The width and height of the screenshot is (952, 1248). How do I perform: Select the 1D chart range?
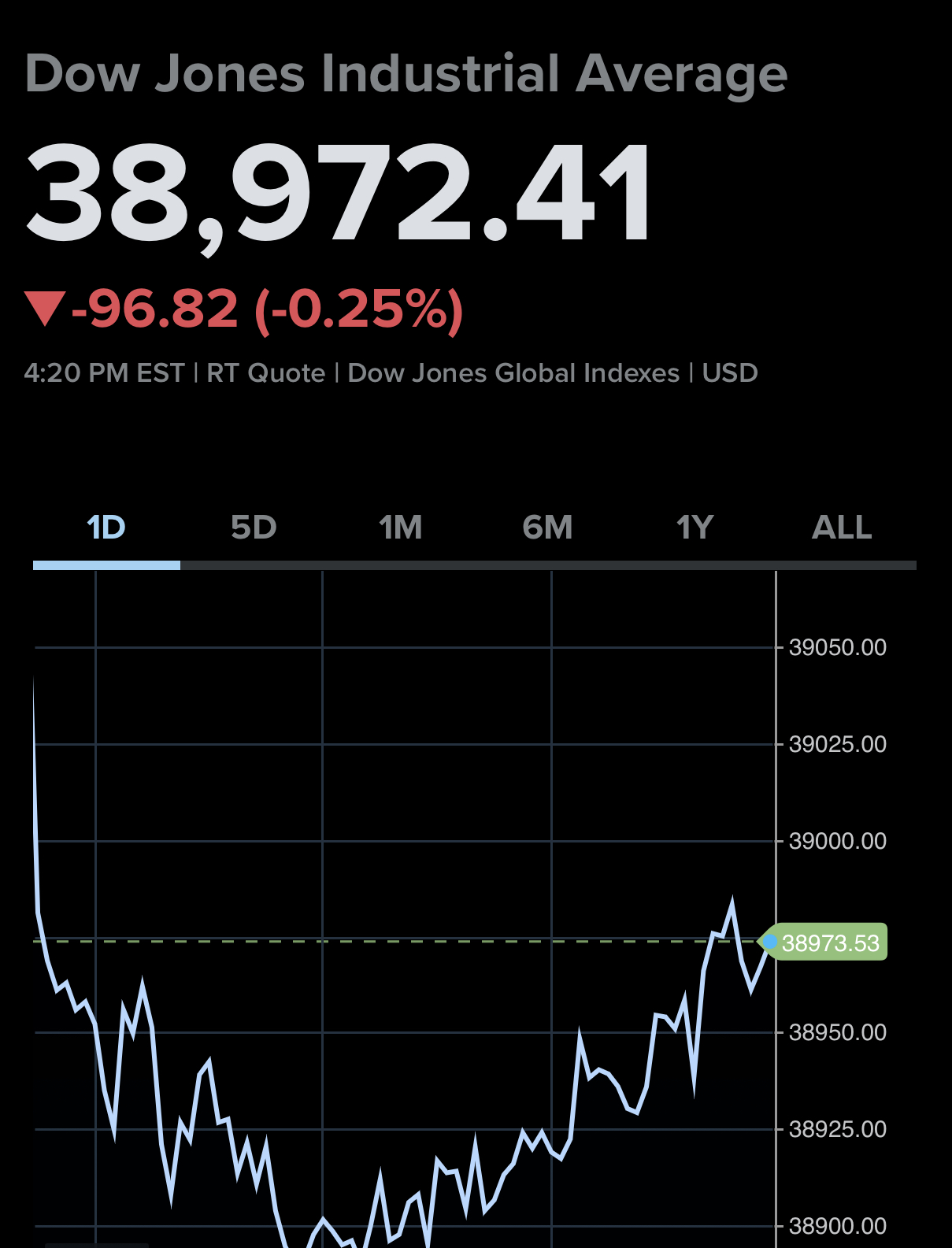coord(106,528)
